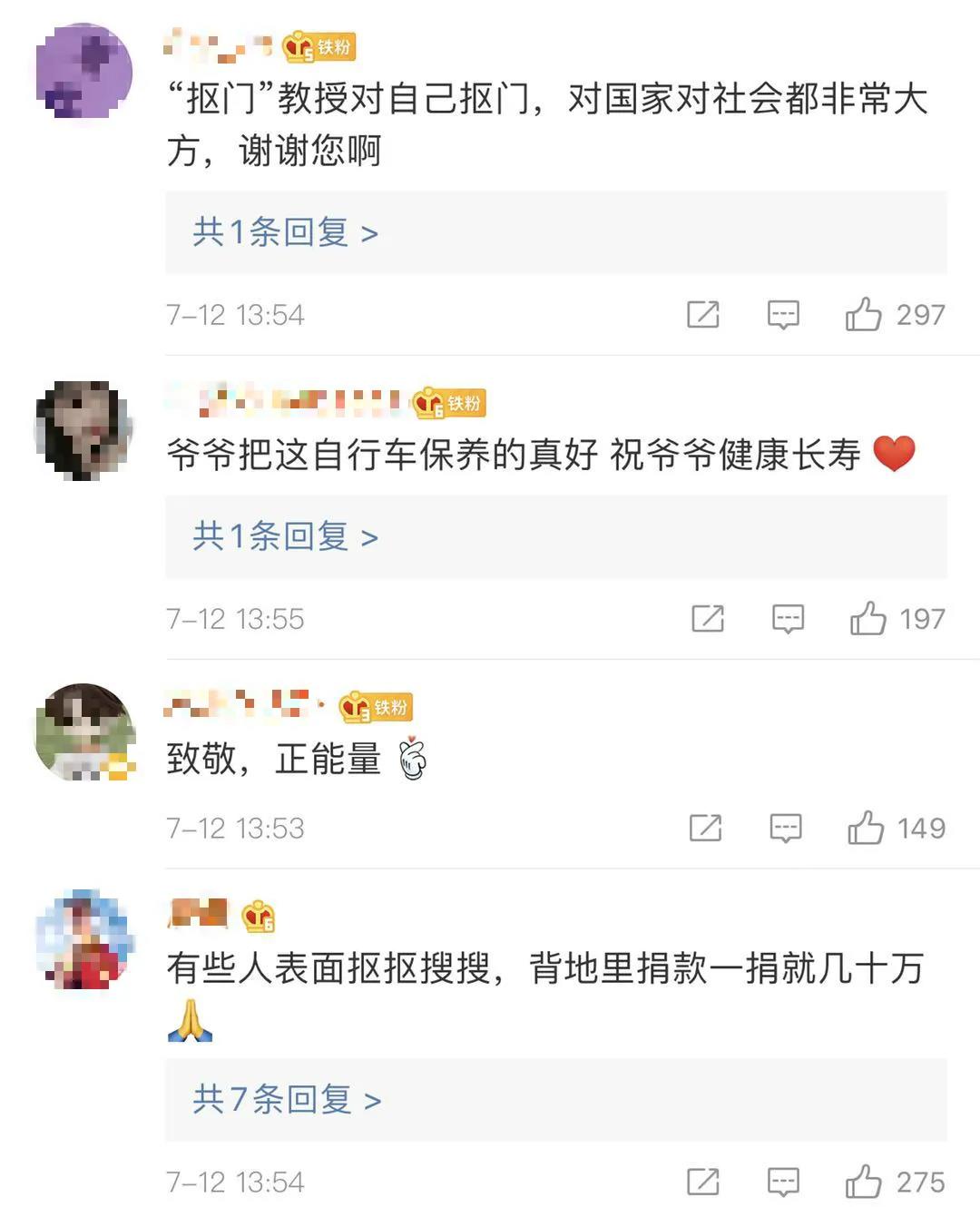Like the 致敬，正能量 comment
Viewport: 980px width, 1207px height.
click(866, 828)
